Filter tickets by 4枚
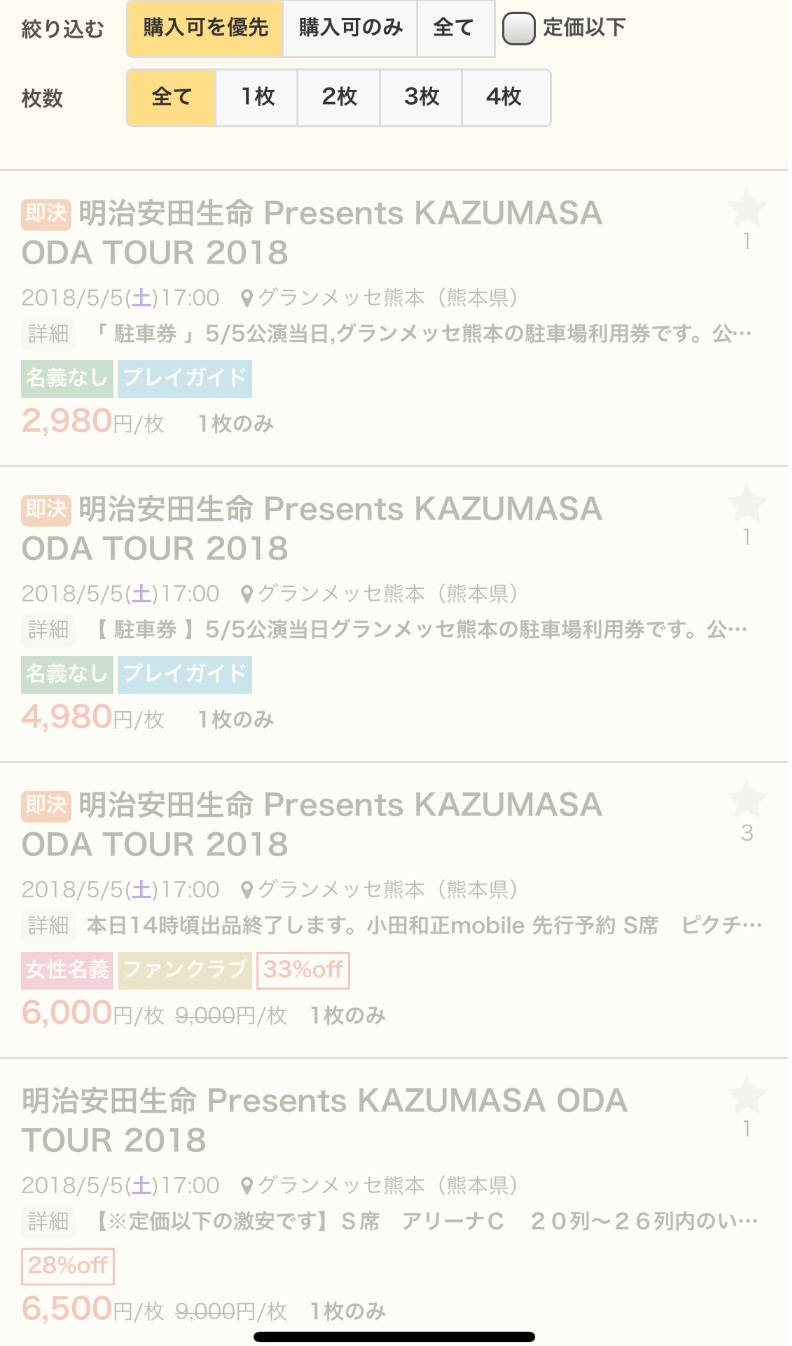Image resolution: width=792 pixels, height=1346 pixels. point(506,97)
